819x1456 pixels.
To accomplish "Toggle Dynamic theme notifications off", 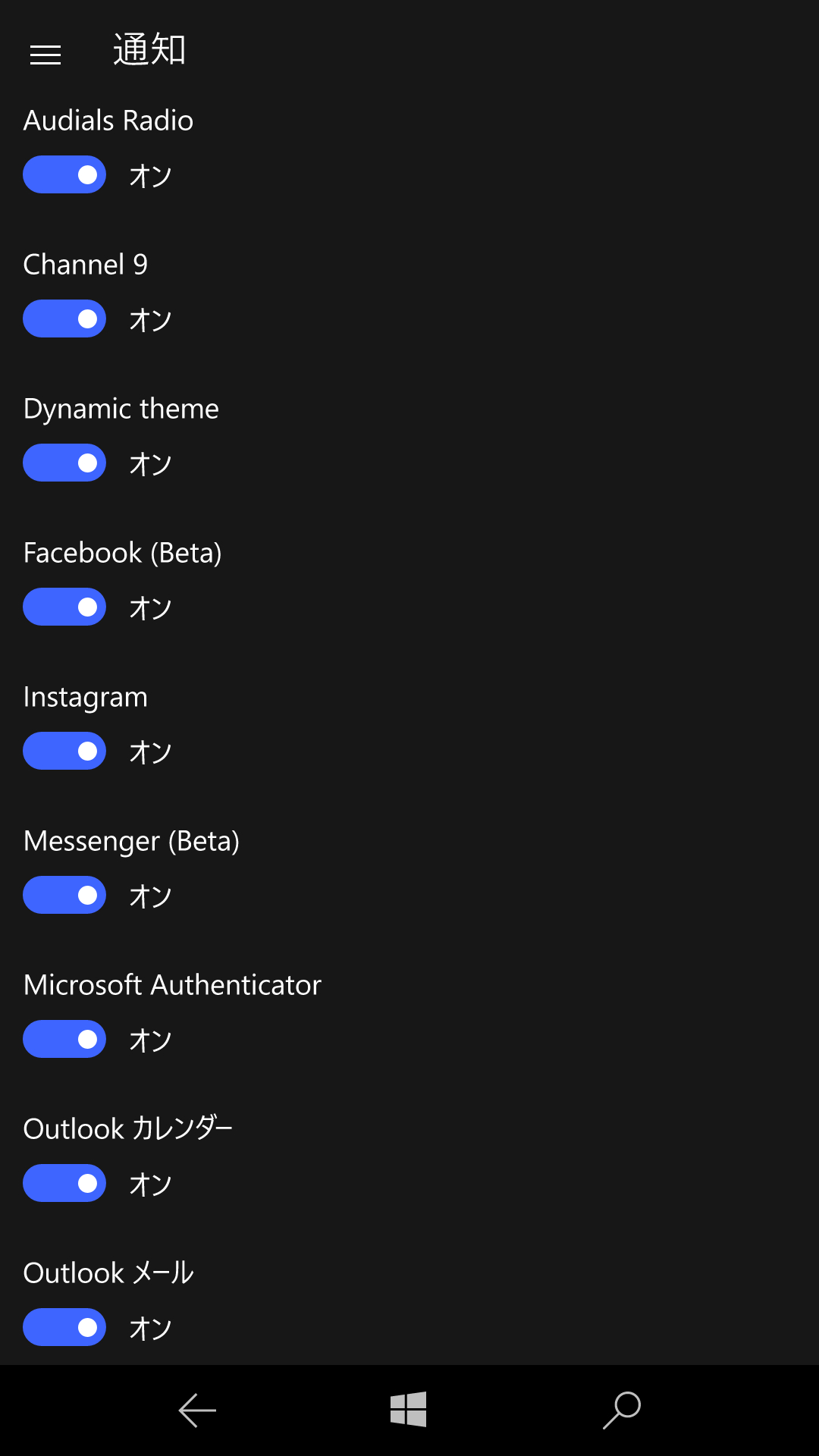I will coord(64,463).
